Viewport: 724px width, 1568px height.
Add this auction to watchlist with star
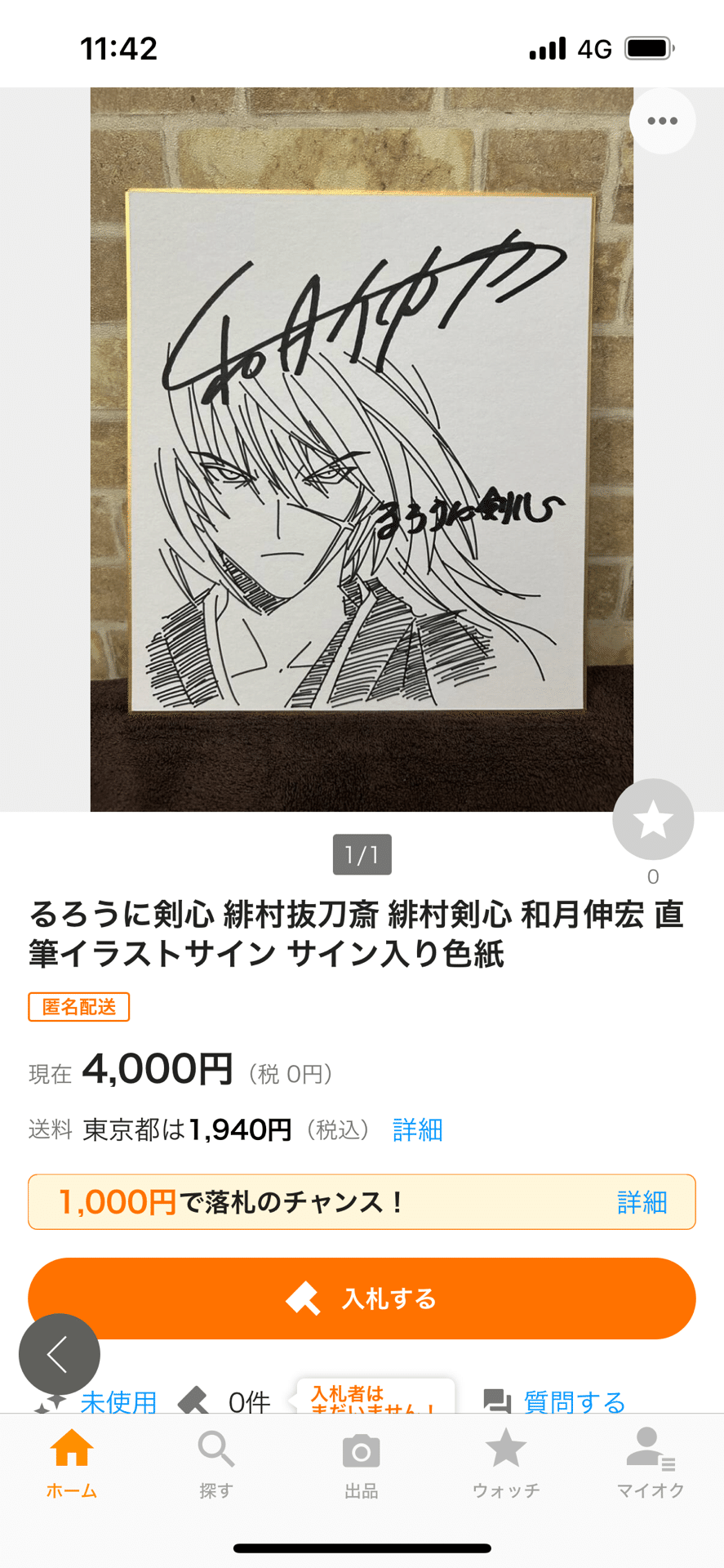(x=653, y=819)
